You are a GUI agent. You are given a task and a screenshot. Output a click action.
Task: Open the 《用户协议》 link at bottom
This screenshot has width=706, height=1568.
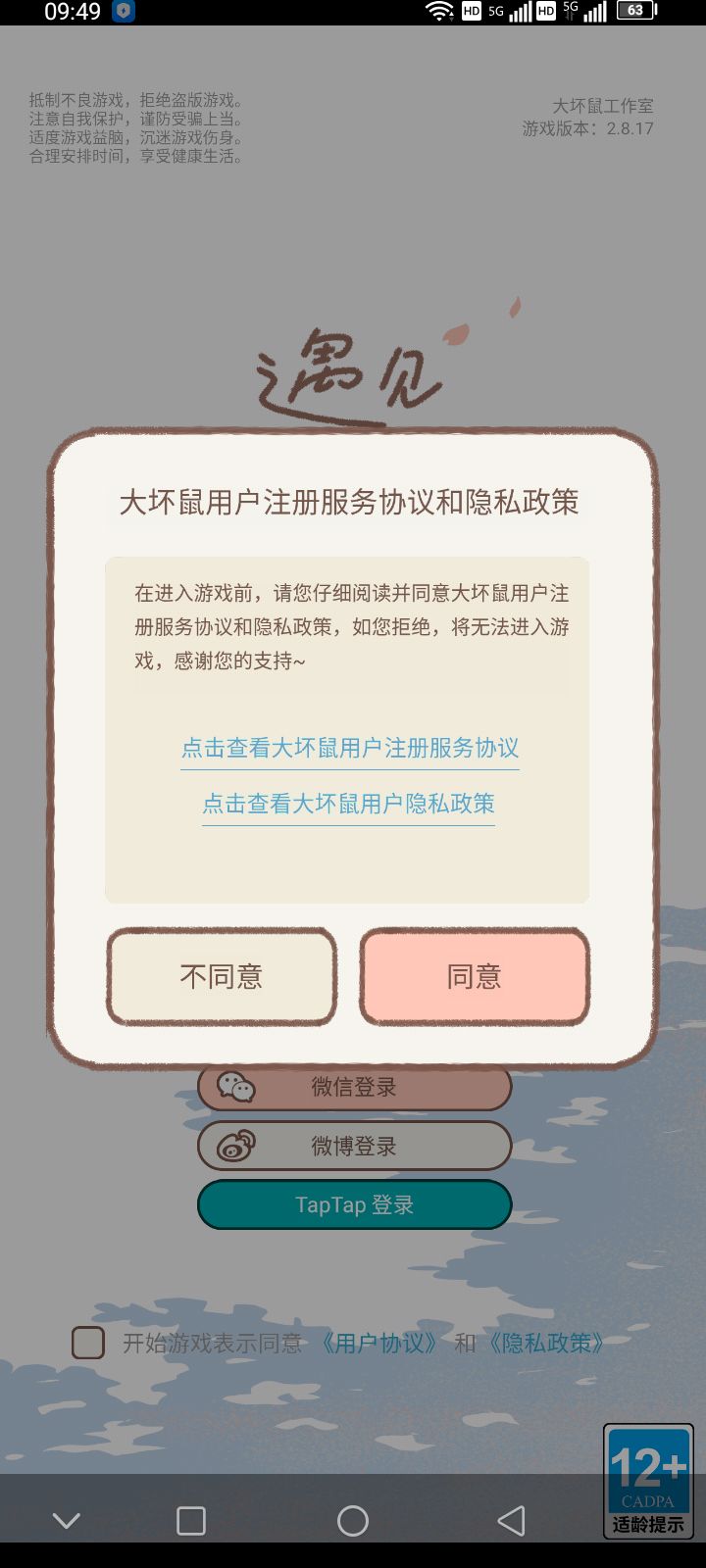pyautogui.click(x=379, y=1343)
